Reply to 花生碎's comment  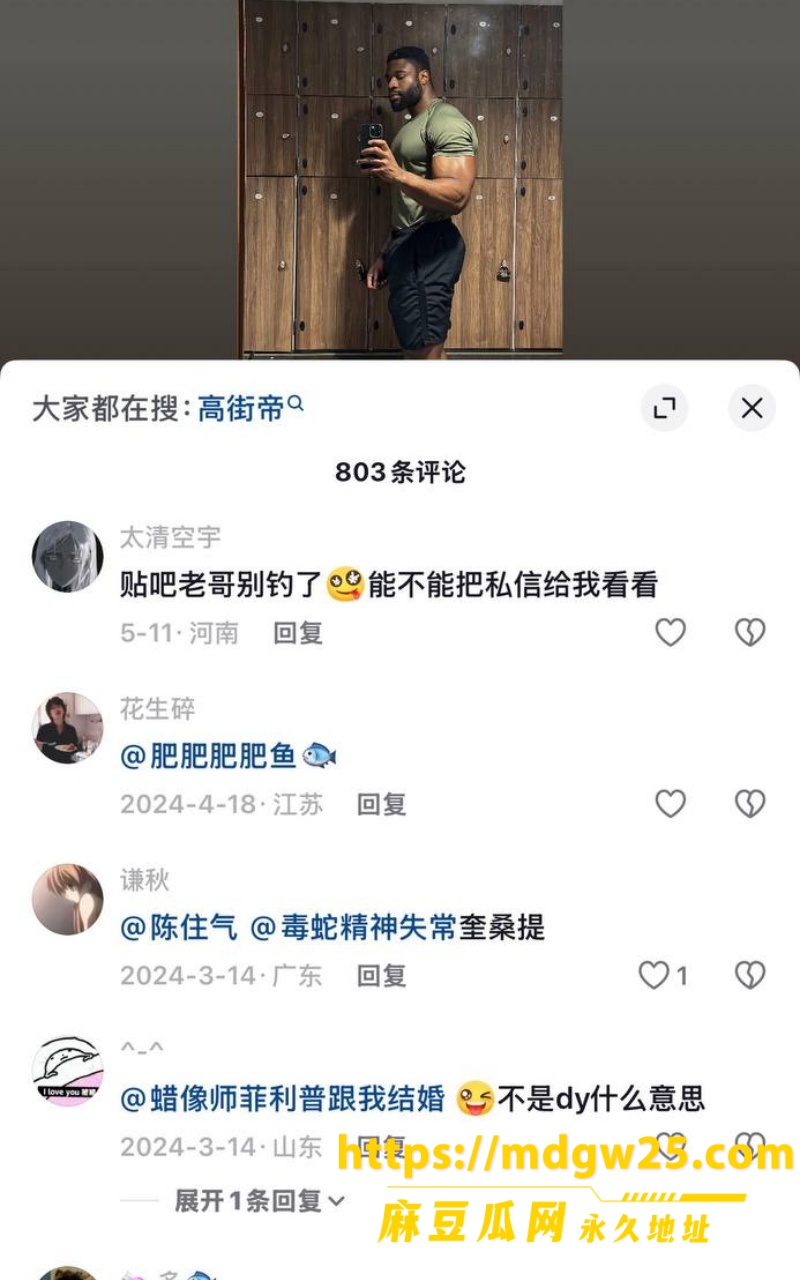click(x=382, y=804)
